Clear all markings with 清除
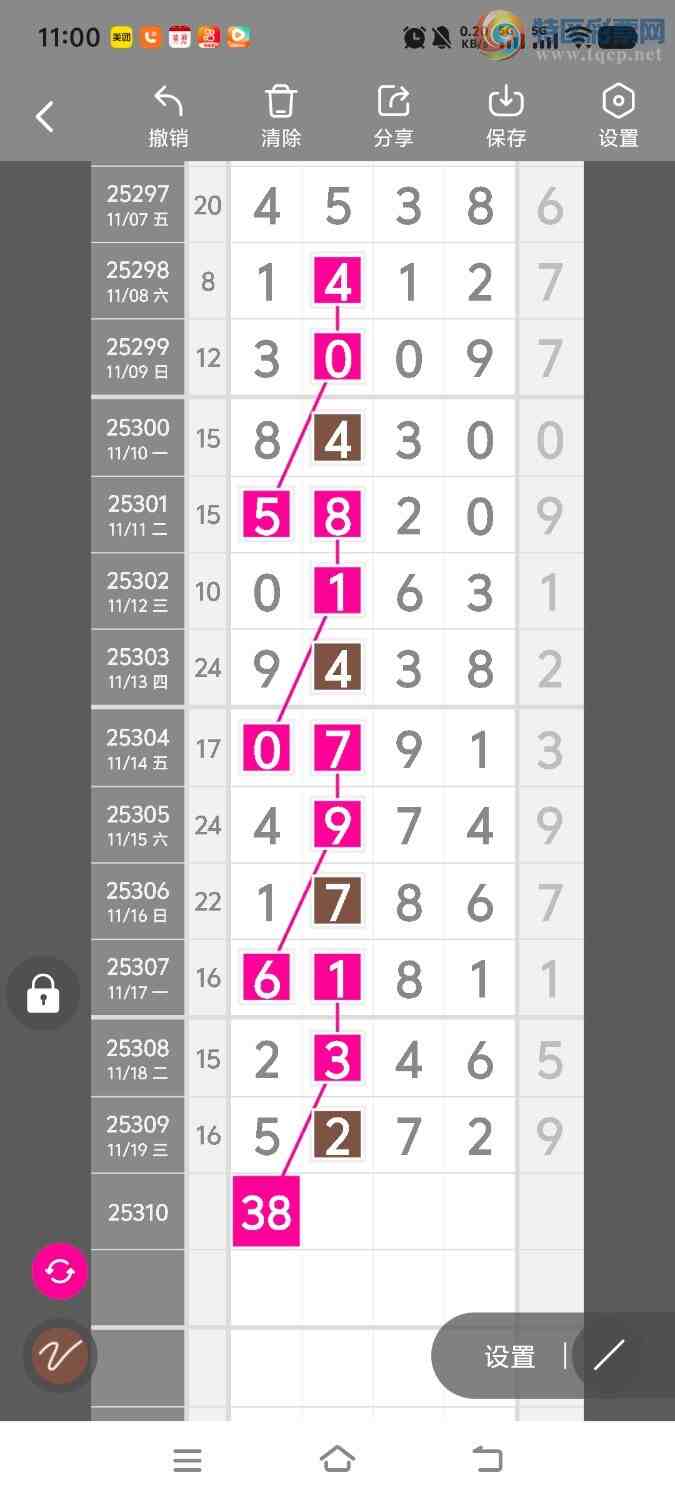The width and height of the screenshot is (675, 1500). [281, 117]
